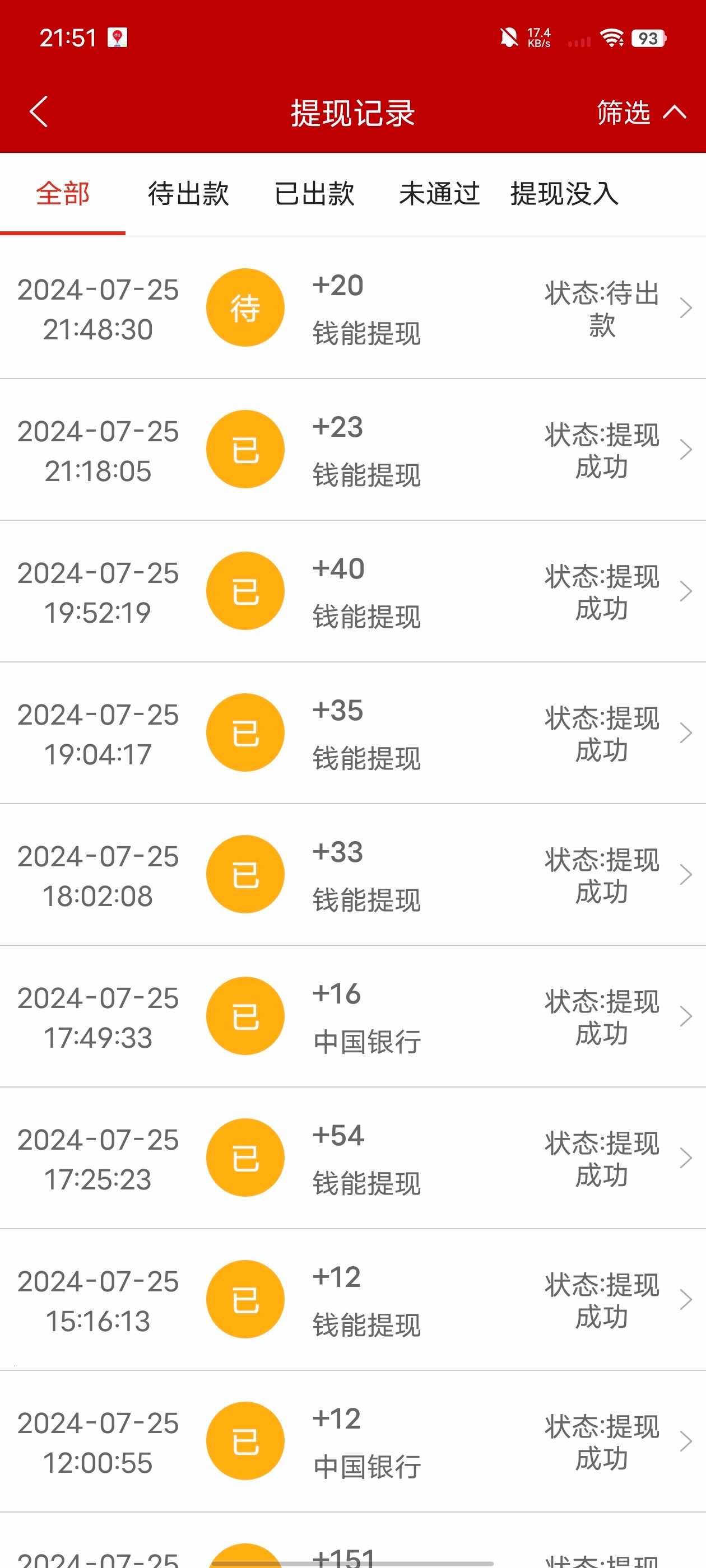Image resolution: width=706 pixels, height=1568 pixels.
Task: View the +23 withdrawal at 21:18:05
Action: pyautogui.click(x=352, y=450)
